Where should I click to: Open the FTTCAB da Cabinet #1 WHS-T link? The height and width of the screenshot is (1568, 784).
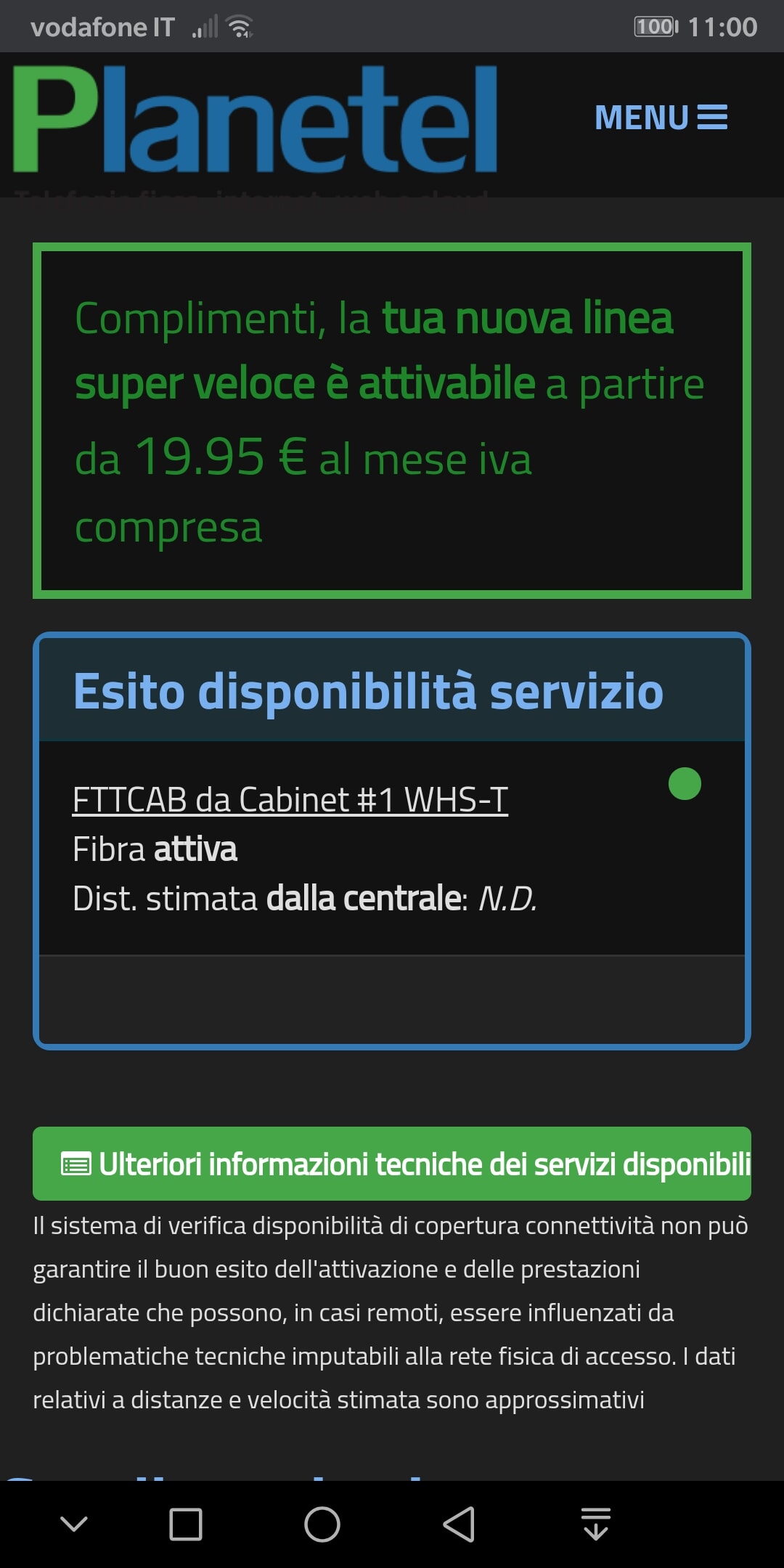(290, 800)
